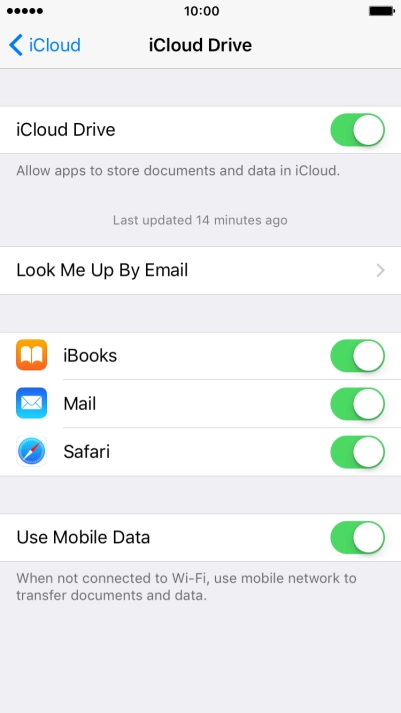Turn off the iCloud Drive switch
Screen dimensions: 401x713
tap(357, 130)
